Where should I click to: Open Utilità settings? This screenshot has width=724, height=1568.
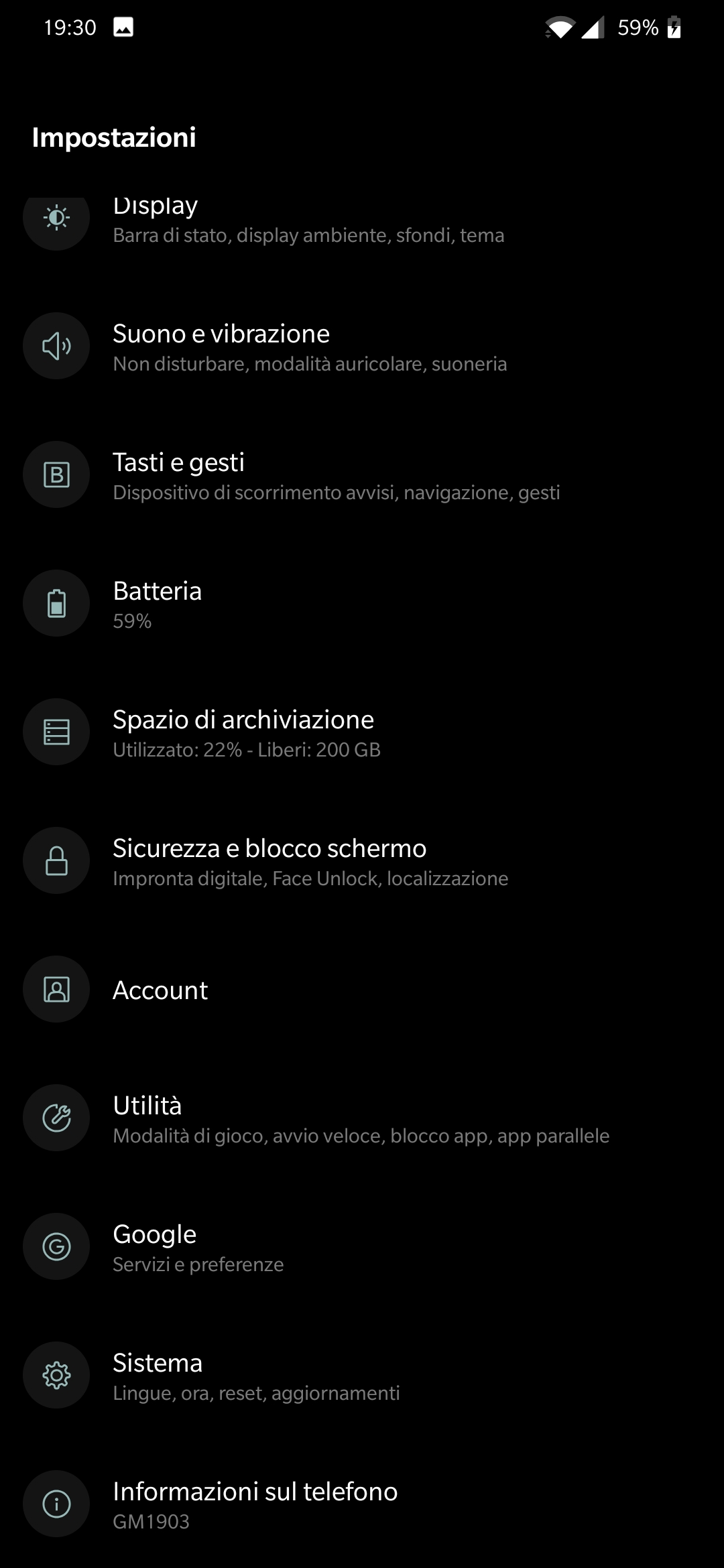pyautogui.click(x=361, y=1119)
